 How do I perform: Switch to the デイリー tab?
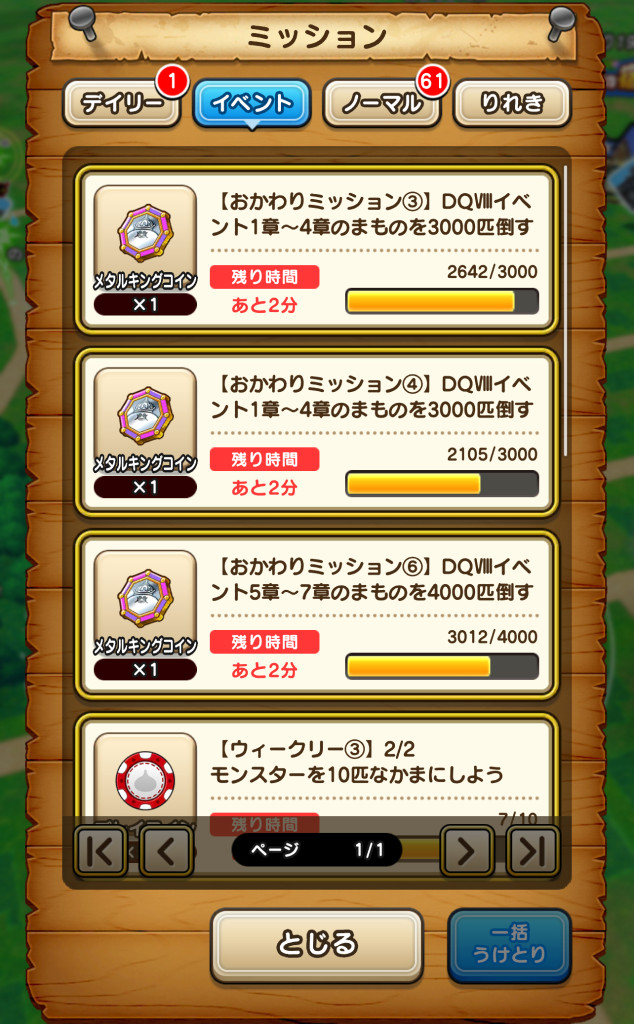click(x=121, y=104)
